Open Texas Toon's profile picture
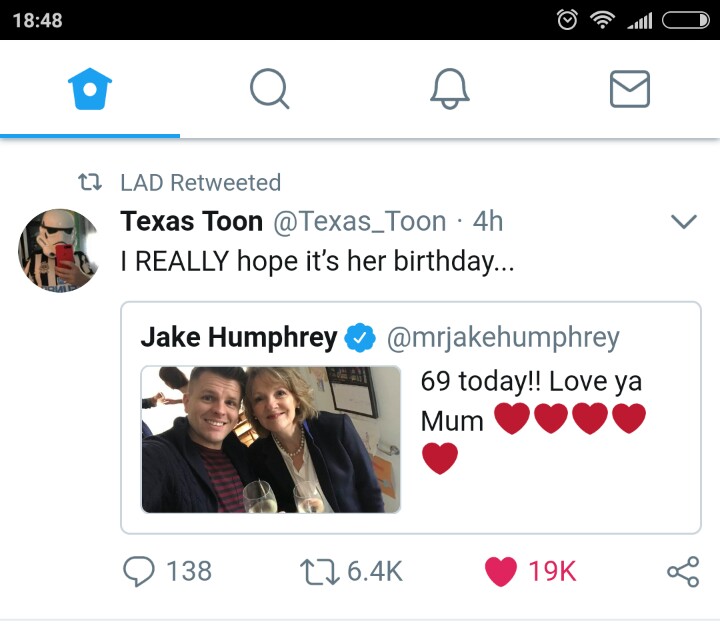This screenshot has width=720, height=628. click(x=60, y=250)
